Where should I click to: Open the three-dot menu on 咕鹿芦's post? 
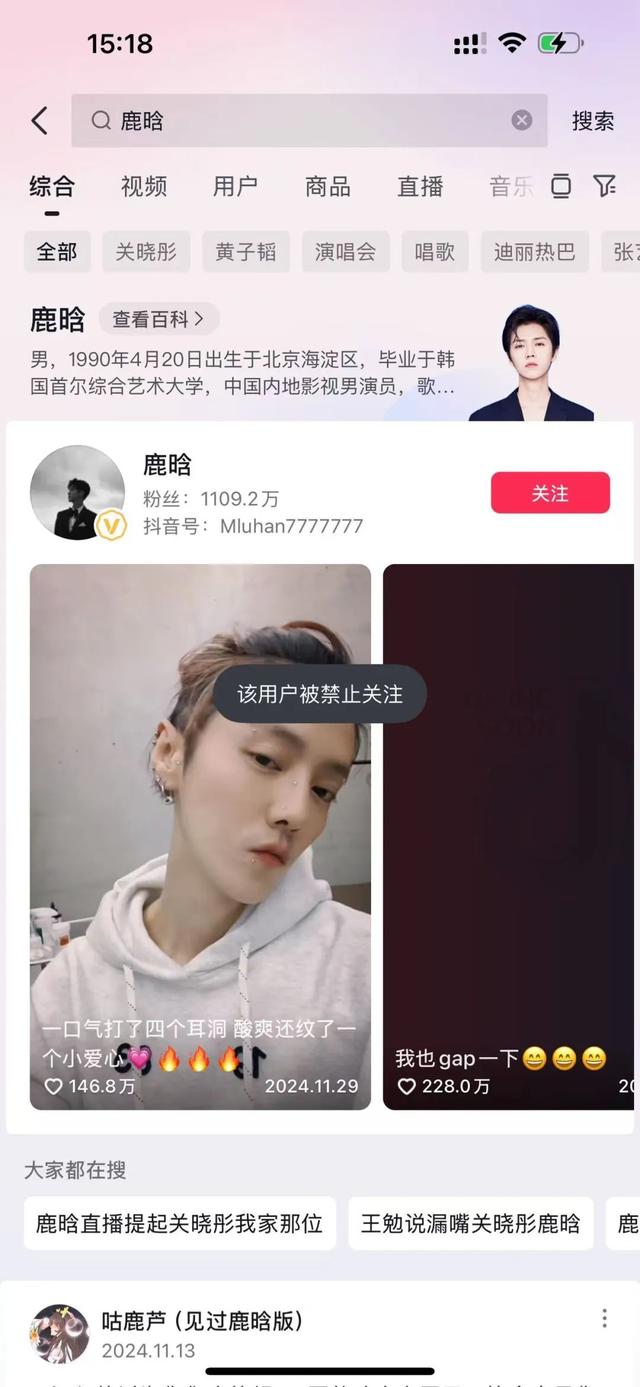604,1319
